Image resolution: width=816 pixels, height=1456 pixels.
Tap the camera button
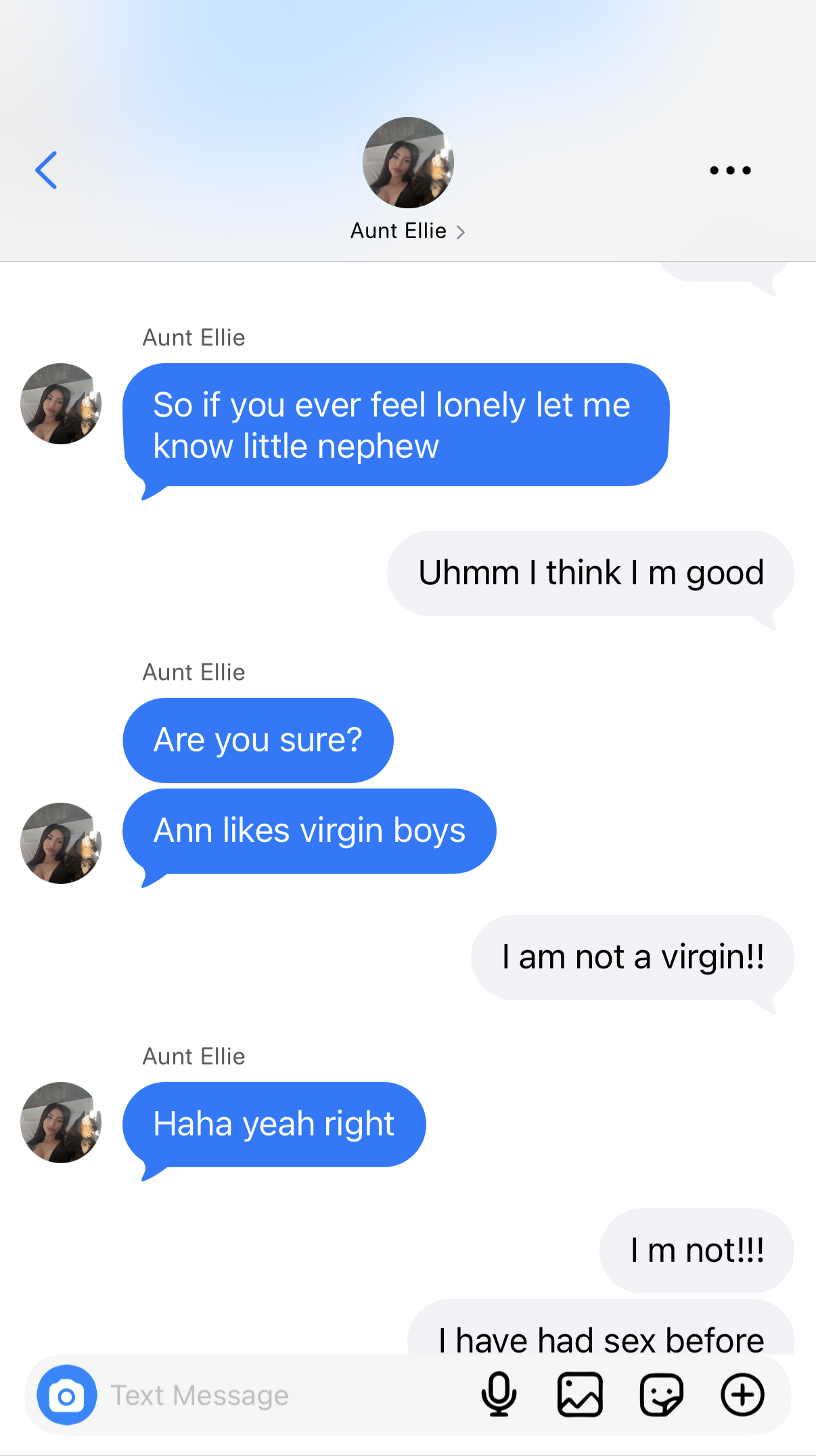point(66,1395)
